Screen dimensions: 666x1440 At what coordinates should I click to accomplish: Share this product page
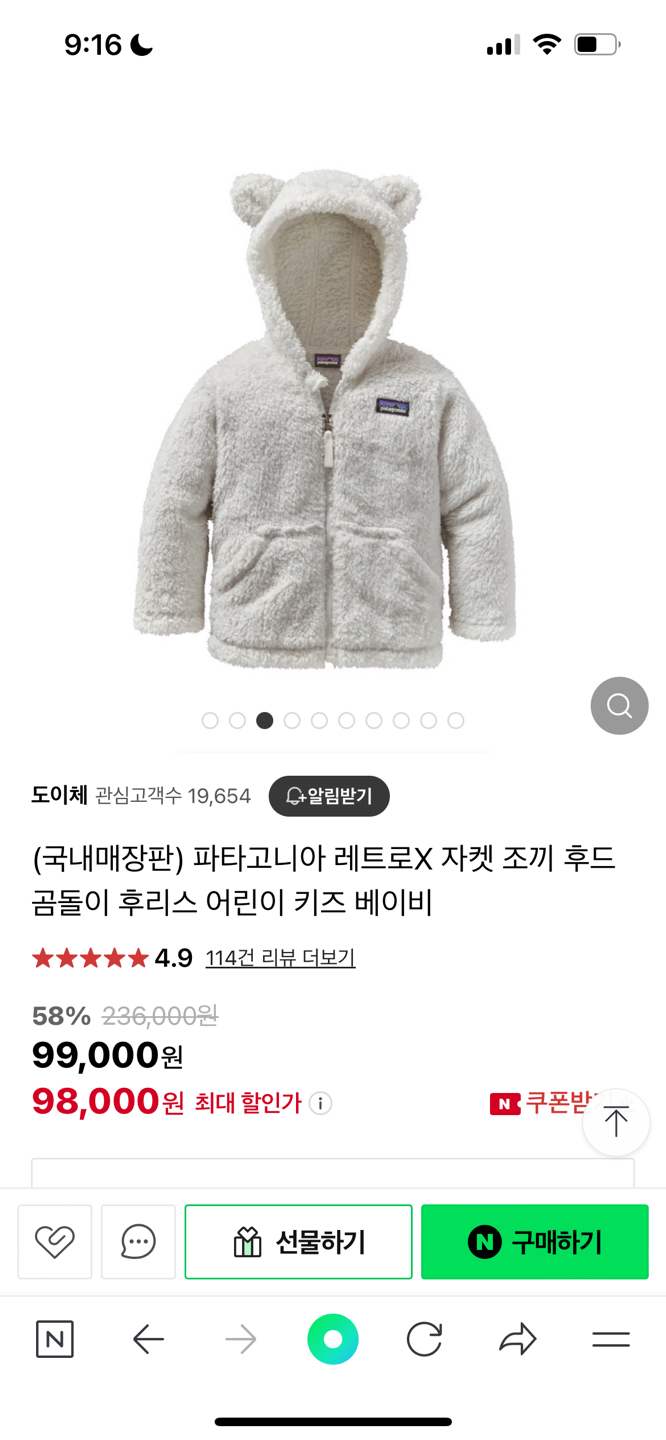point(517,1339)
